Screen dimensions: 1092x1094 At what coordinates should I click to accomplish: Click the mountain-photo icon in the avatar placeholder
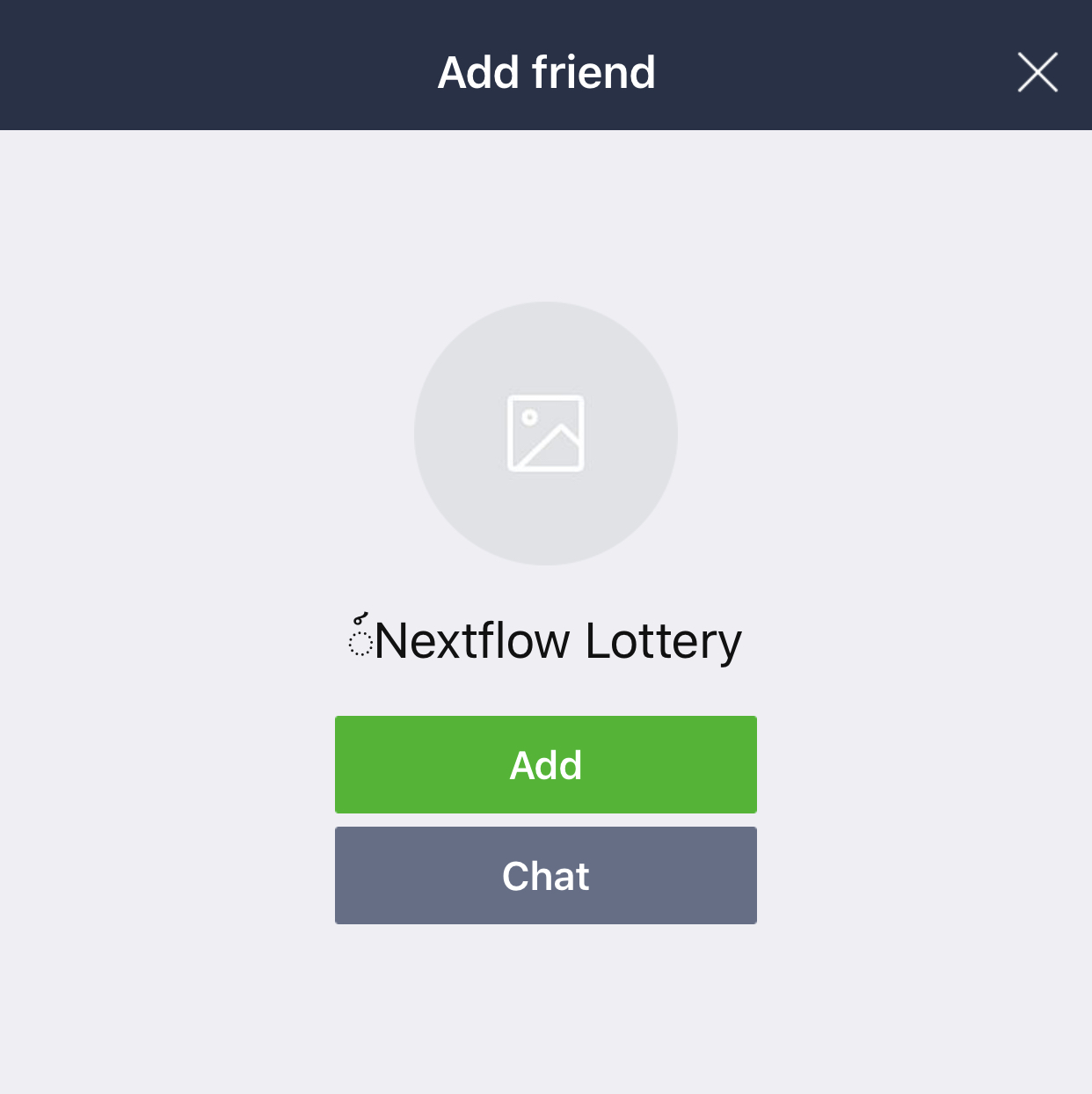pos(546,431)
